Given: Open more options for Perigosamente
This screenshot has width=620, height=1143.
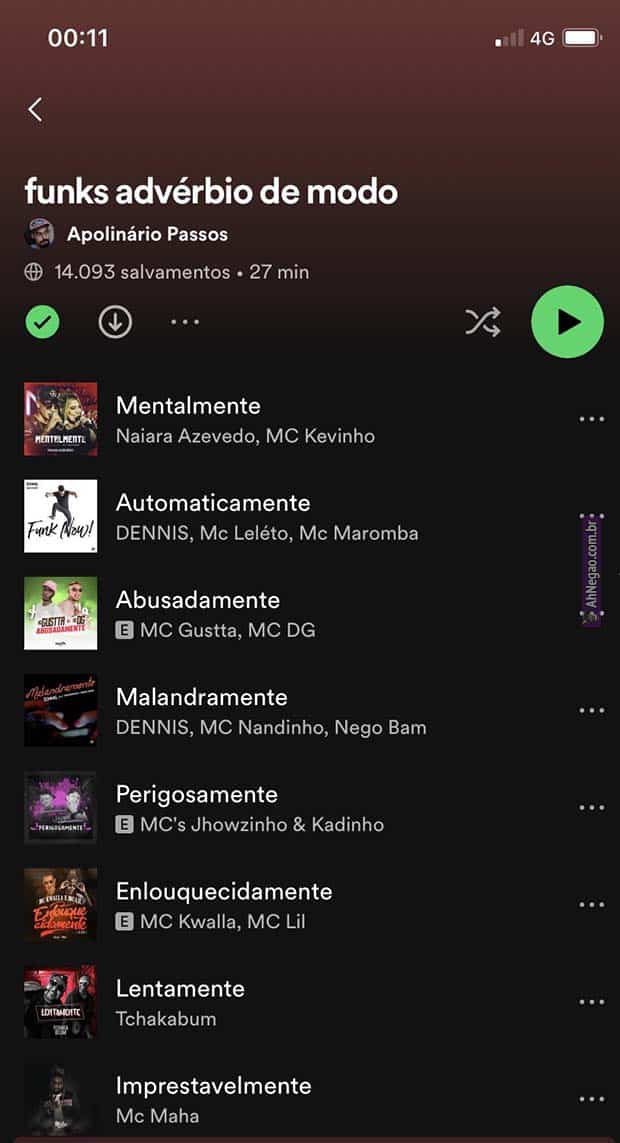Looking at the screenshot, I should click(591, 807).
